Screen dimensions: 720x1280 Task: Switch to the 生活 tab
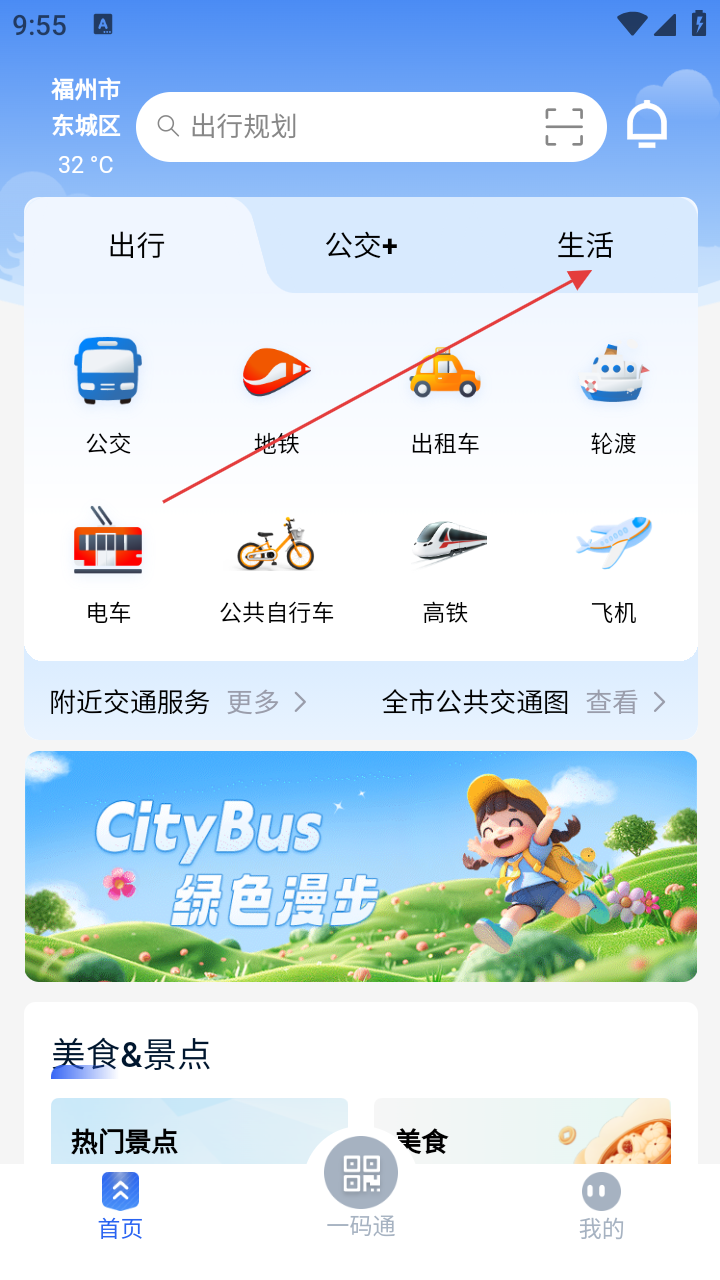[x=585, y=246]
